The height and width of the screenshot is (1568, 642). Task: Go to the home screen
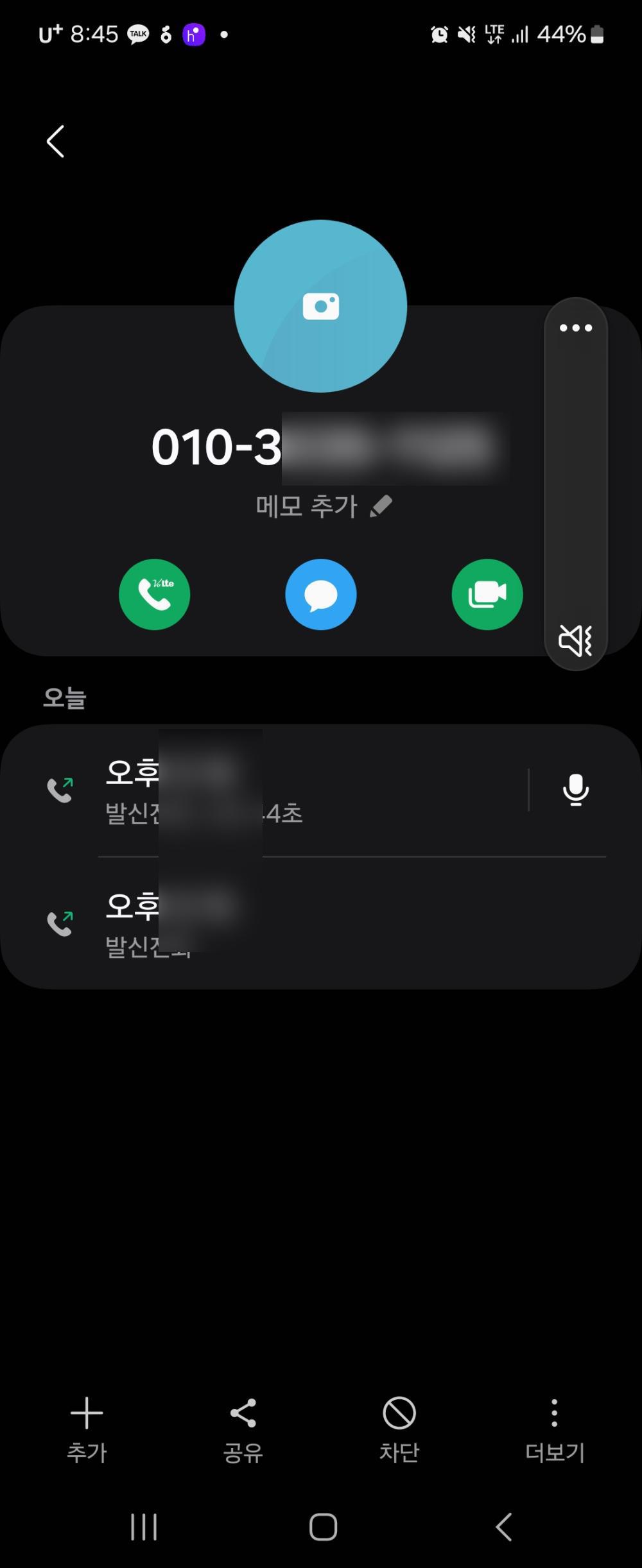point(323,1527)
